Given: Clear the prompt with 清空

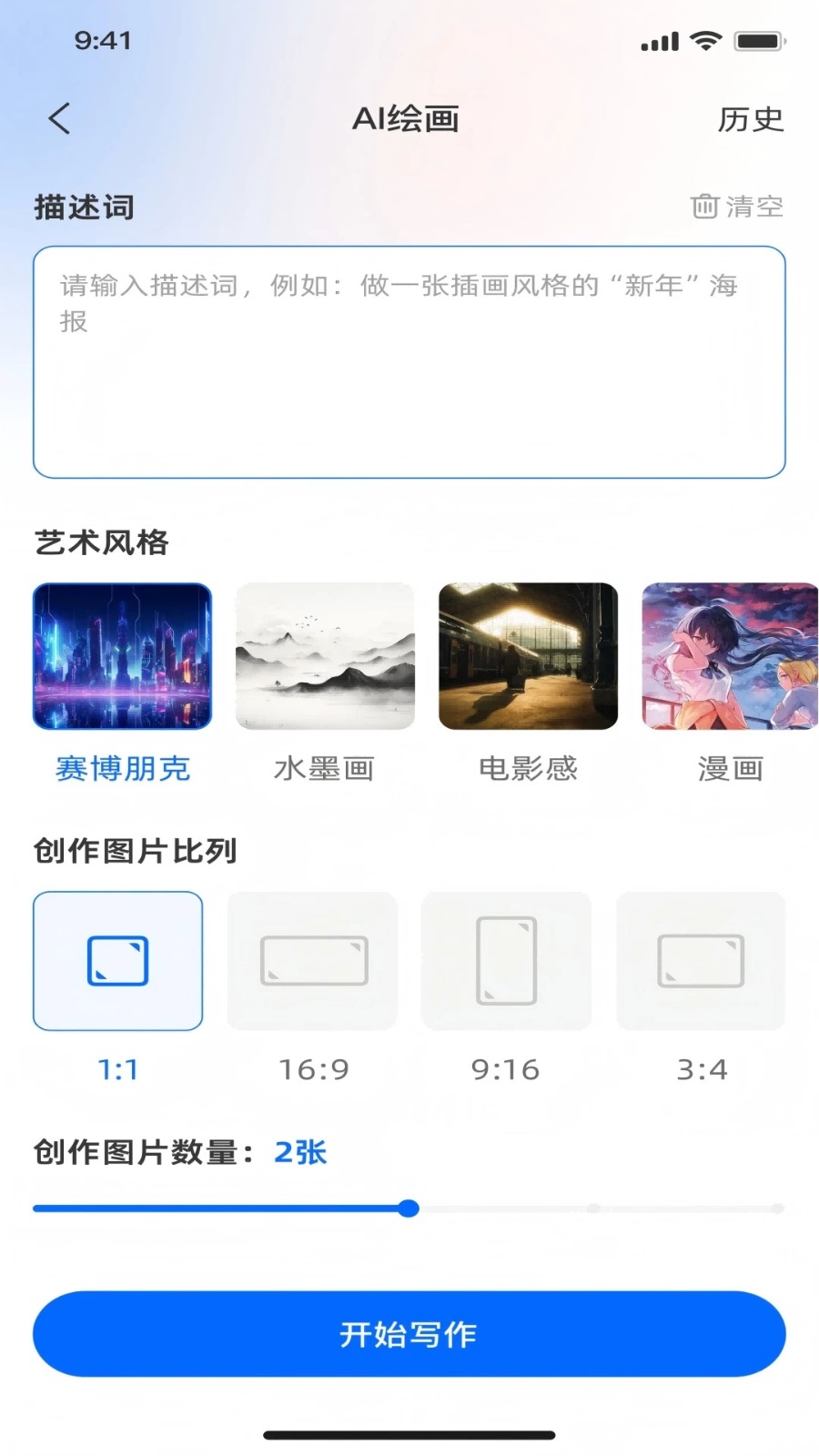Looking at the screenshot, I should tap(737, 207).
